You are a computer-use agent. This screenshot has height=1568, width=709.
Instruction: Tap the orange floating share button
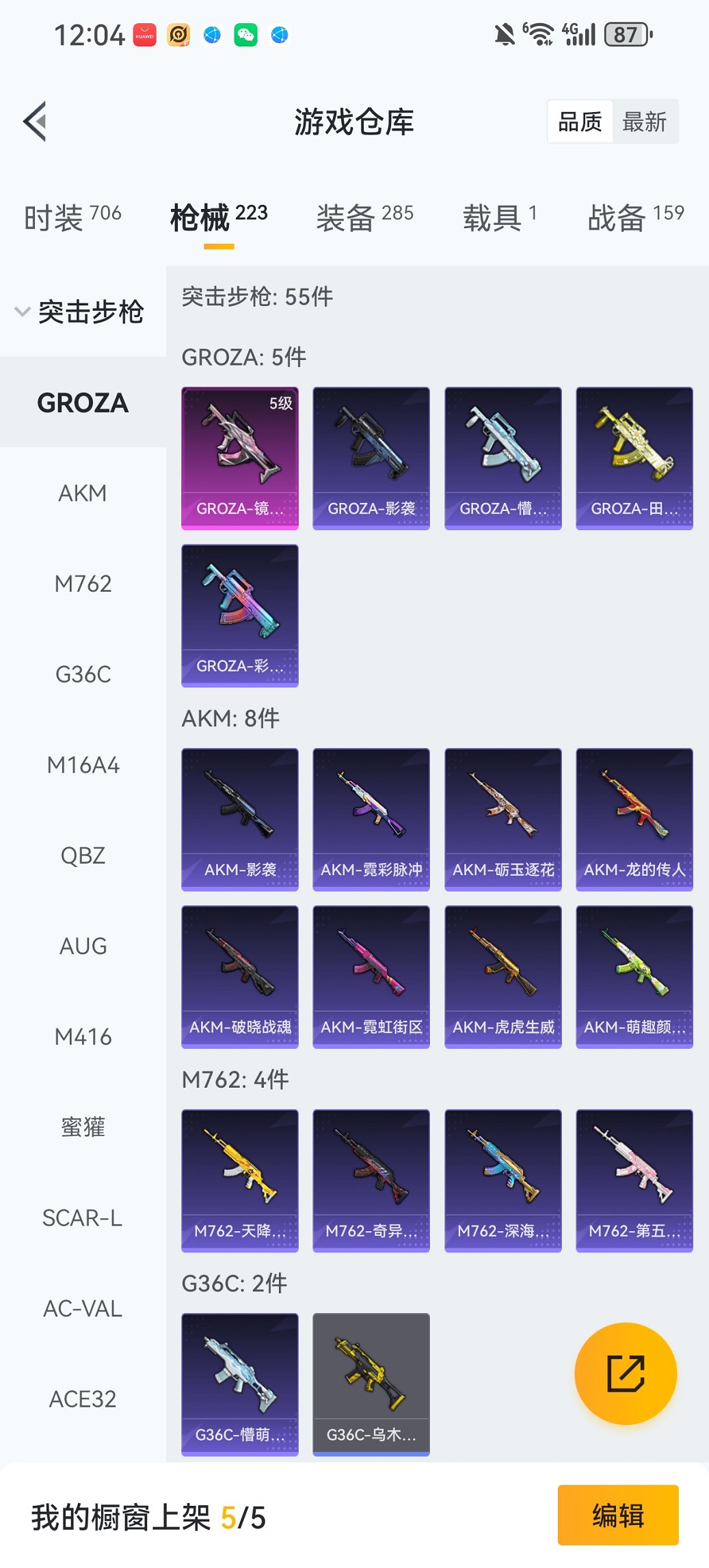pos(626,1374)
